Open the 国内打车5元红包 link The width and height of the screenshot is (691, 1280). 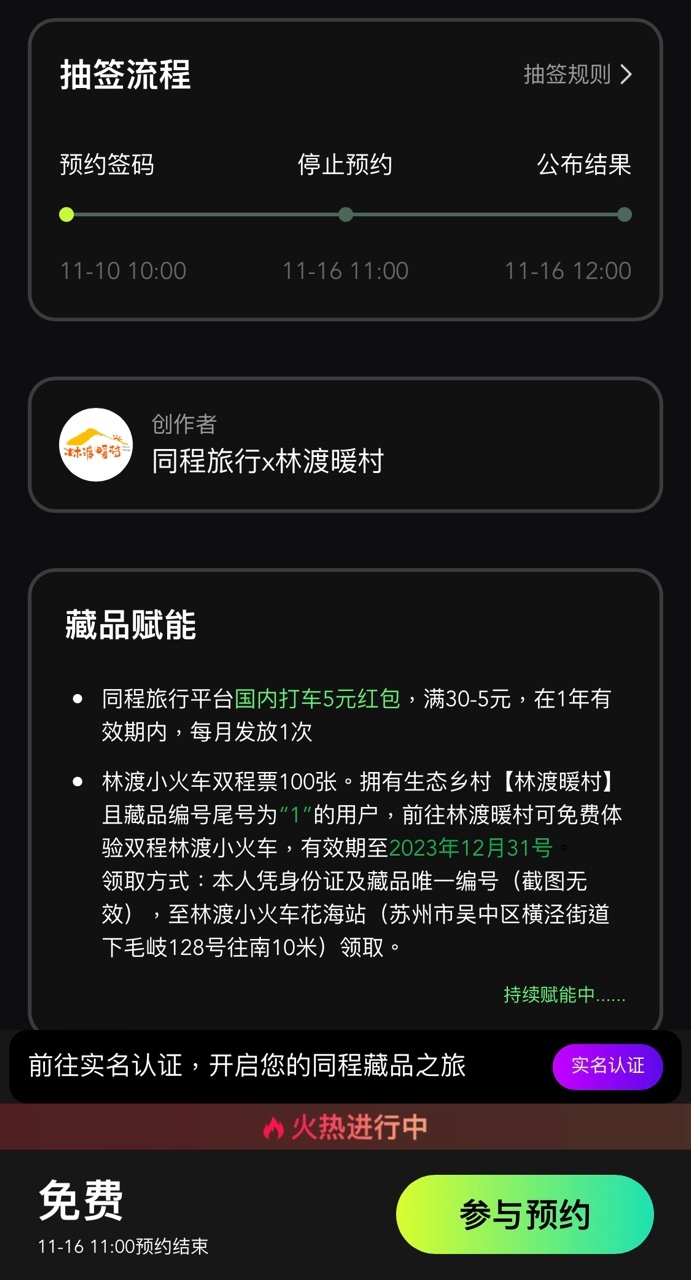click(x=317, y=699)
